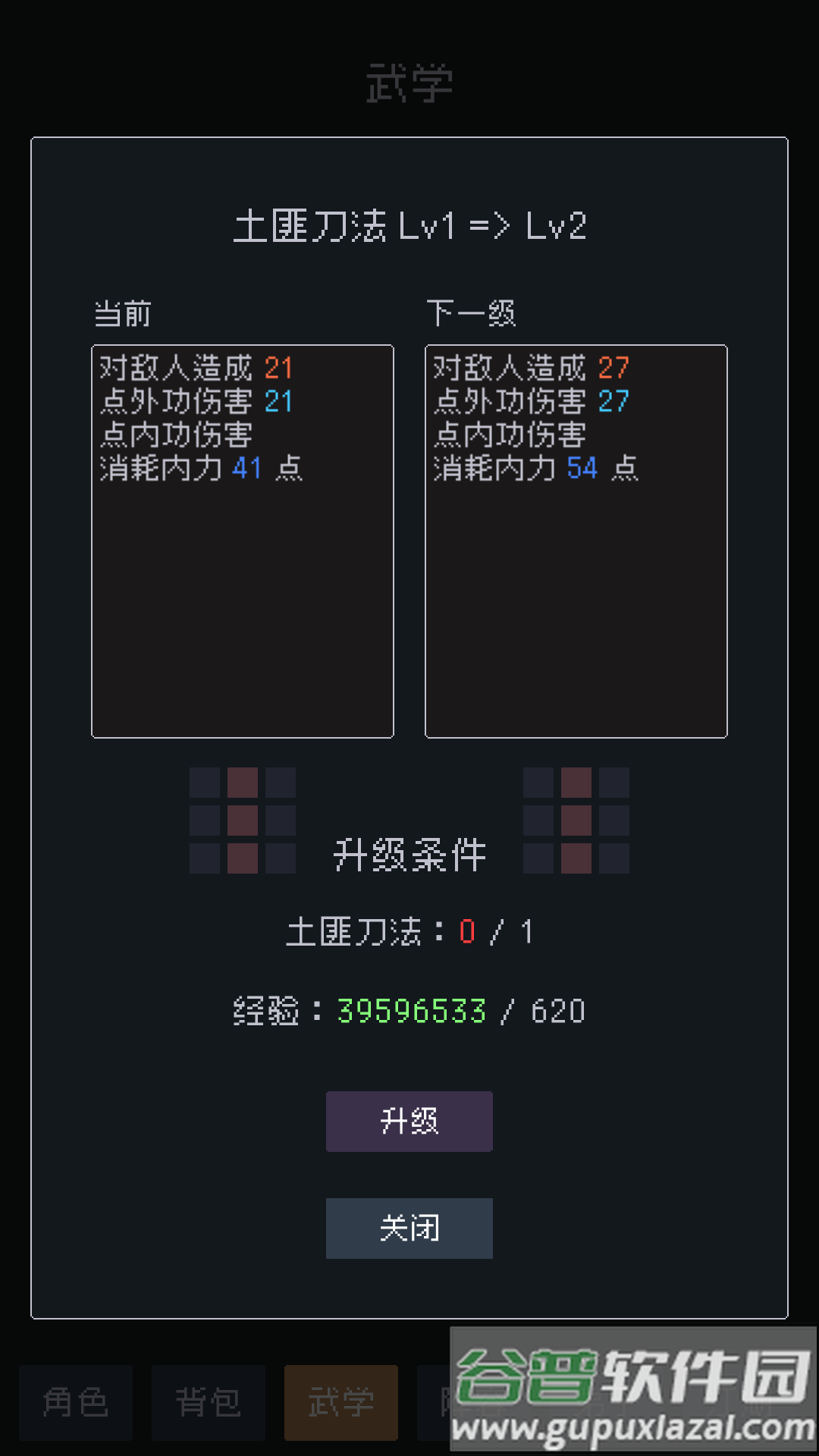
Task: Select the 武学 tab
Action: coord(340,1402)
